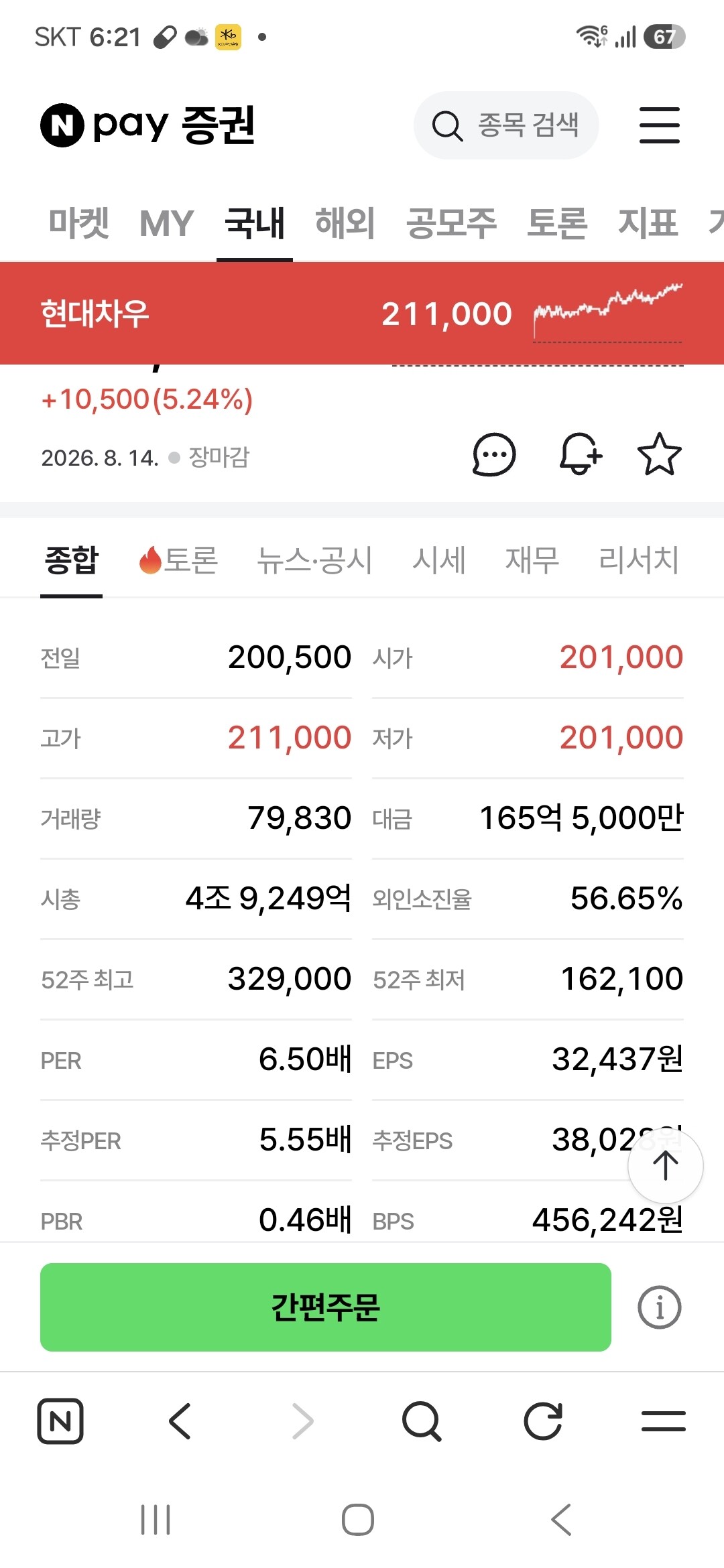Go to Naver home via the N icon

tap(60, 1421)
